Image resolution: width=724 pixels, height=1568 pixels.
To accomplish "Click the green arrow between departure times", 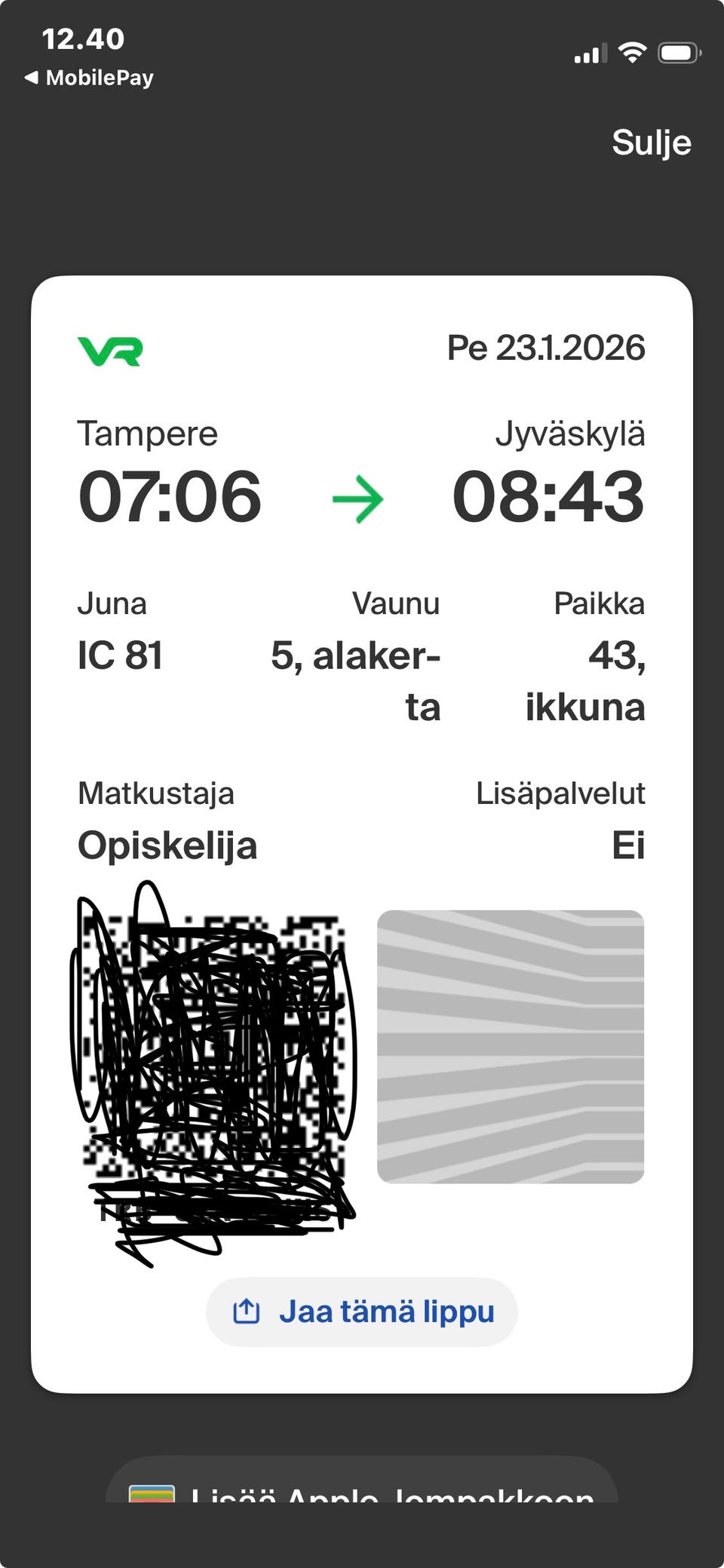I will pyautogui.click(x=357, y=498).
